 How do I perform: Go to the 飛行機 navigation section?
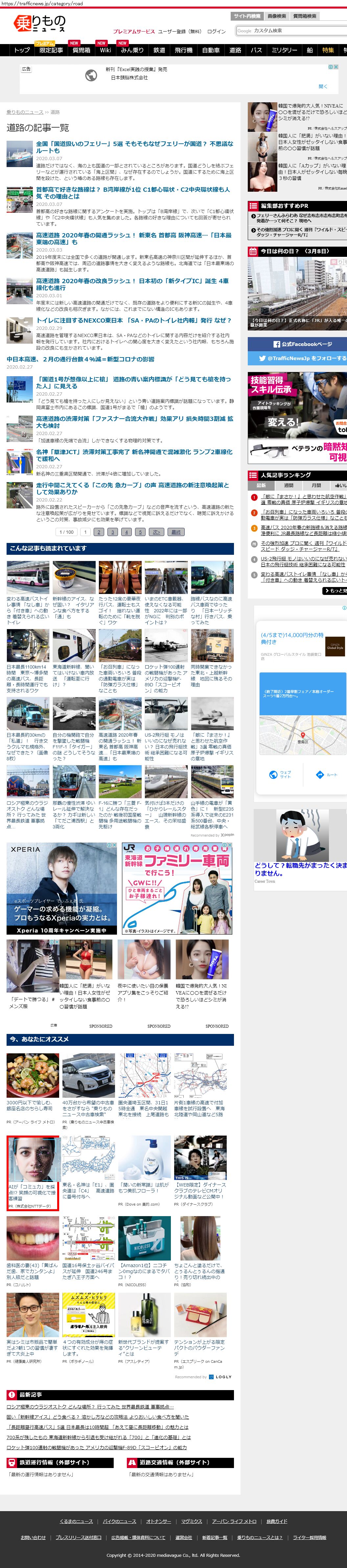[x=184, y=51]
